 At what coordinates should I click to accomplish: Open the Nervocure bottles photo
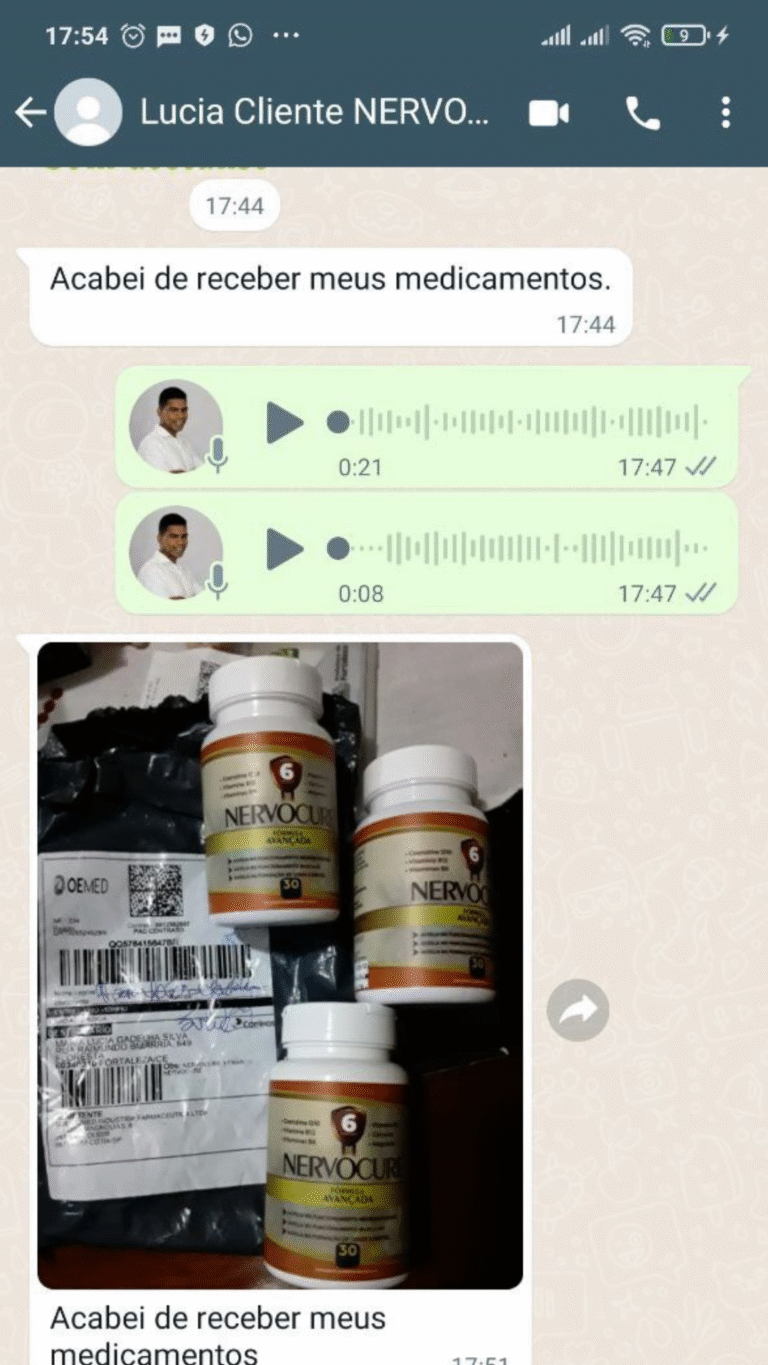pos(280,965)
